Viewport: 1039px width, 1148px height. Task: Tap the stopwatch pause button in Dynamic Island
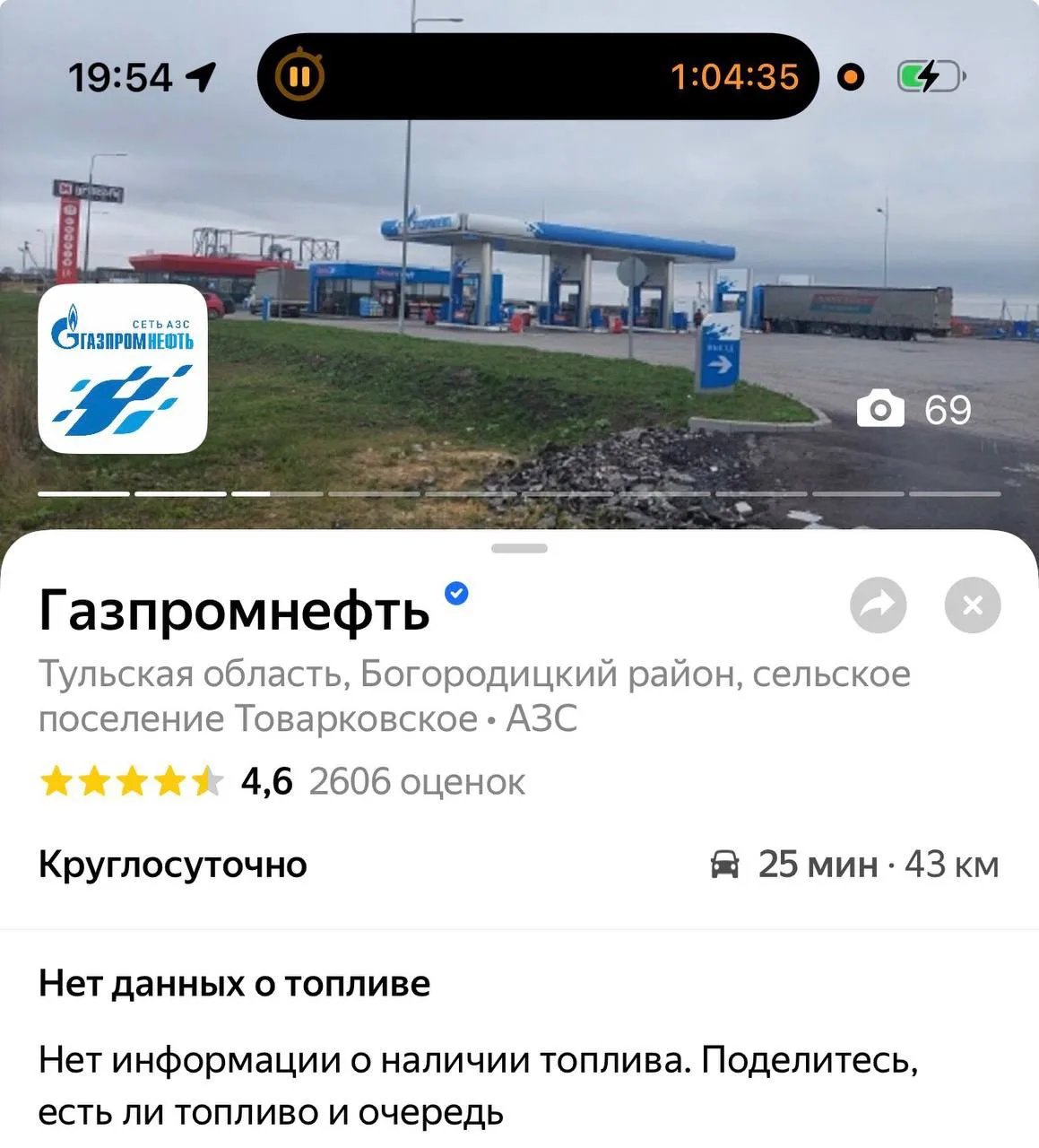pos(299,77)
